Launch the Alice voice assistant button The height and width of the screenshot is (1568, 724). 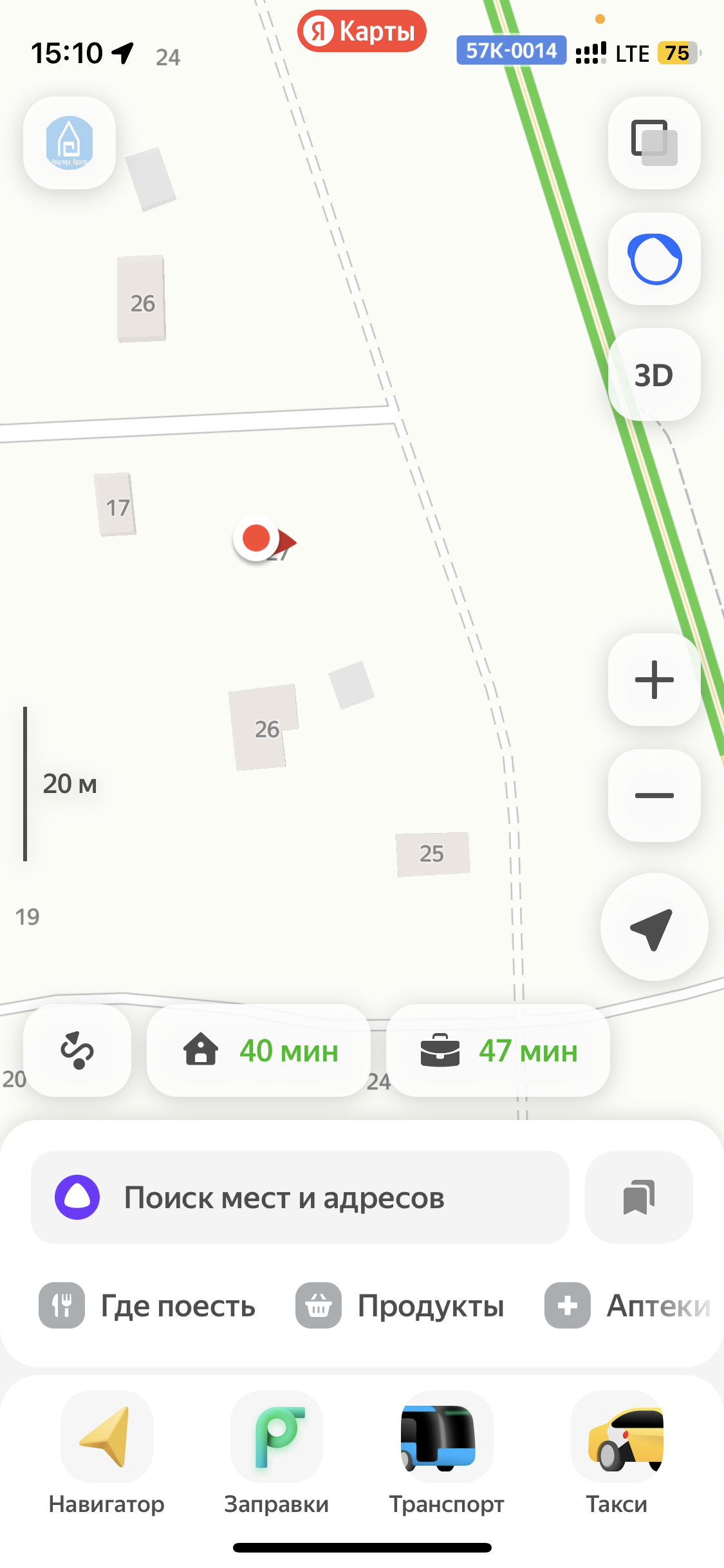pyautogui.click(x=654, y=259)
